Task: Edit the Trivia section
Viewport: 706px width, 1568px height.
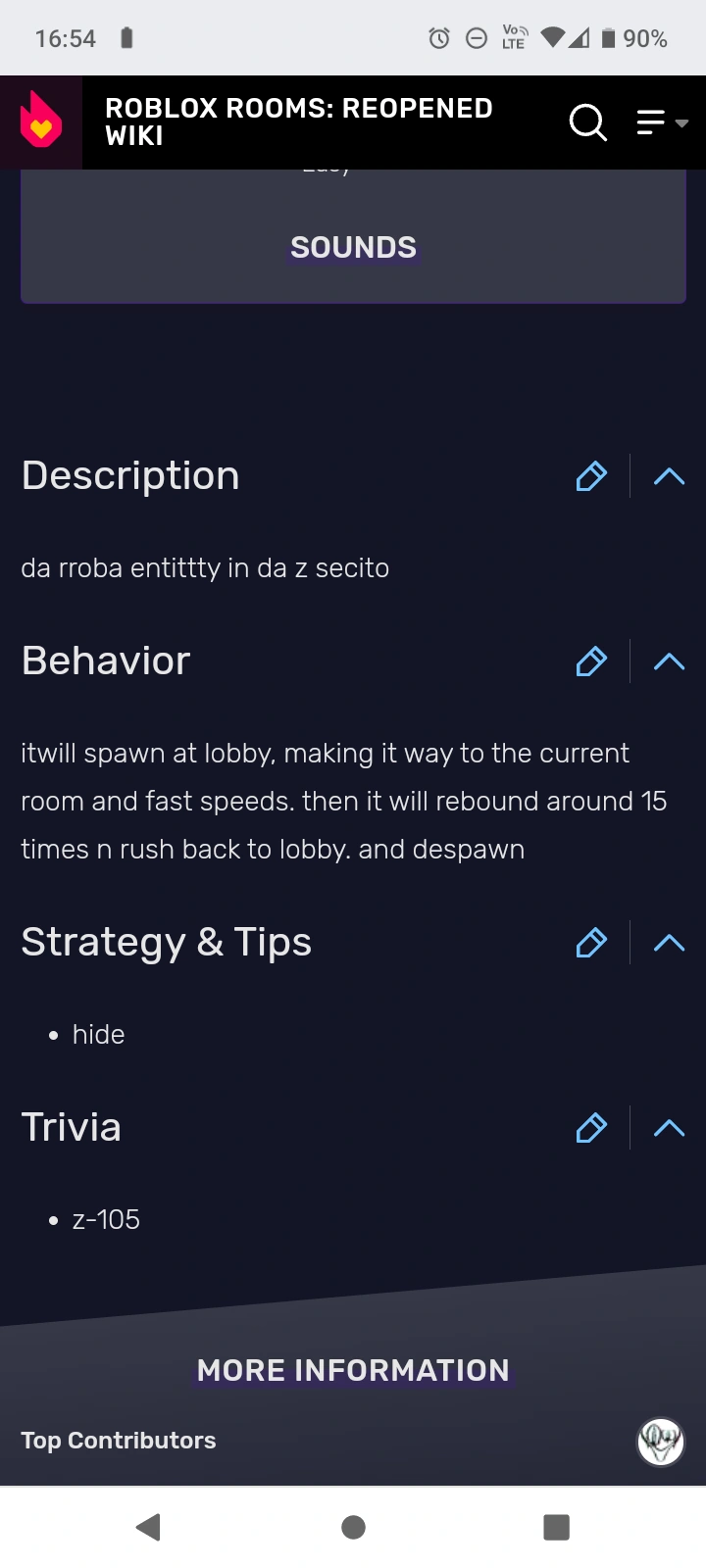Action: coord(591,1128)
